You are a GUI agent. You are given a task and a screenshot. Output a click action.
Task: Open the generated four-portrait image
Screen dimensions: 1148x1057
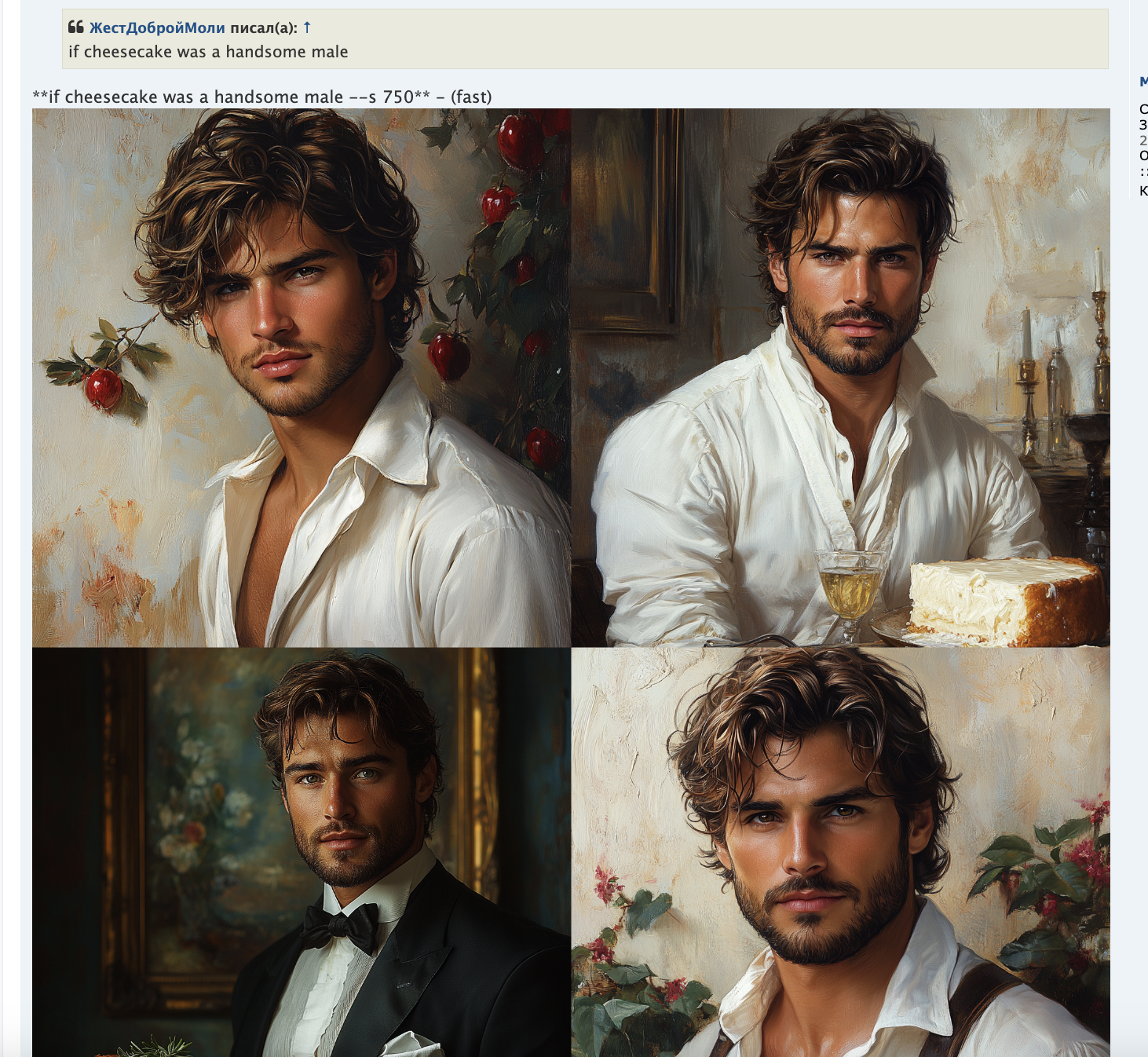571,581
